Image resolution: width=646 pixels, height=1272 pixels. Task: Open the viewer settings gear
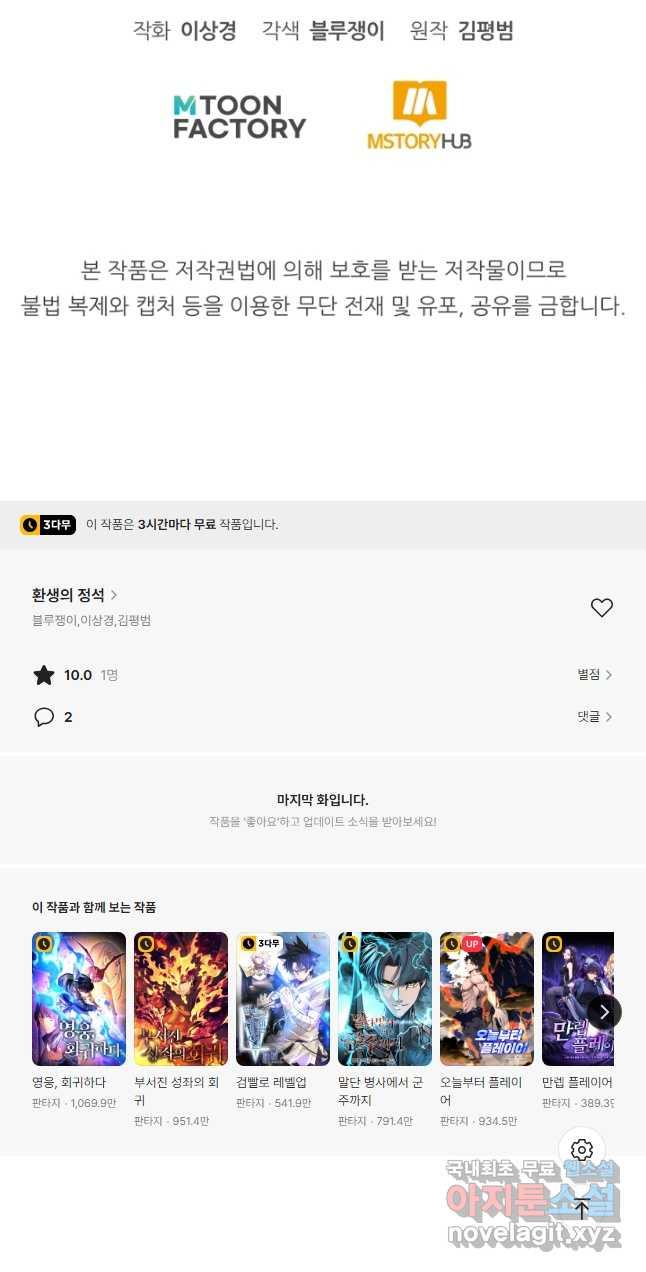click(582, 1150)
